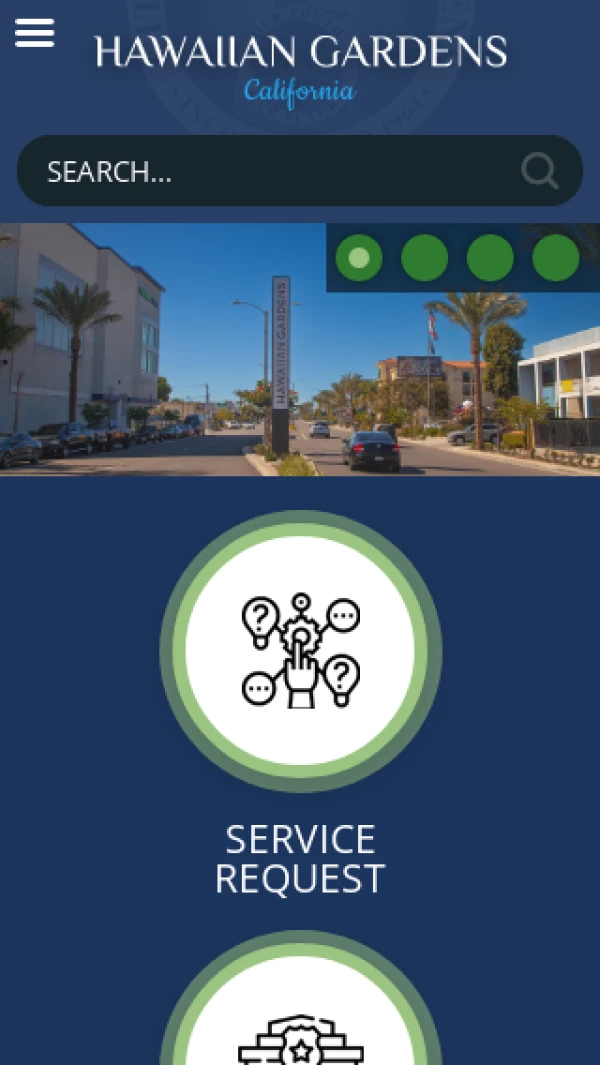Tap the magnifier search icon
Viewport: 600px width, 1065px height.
pos(540,172)
